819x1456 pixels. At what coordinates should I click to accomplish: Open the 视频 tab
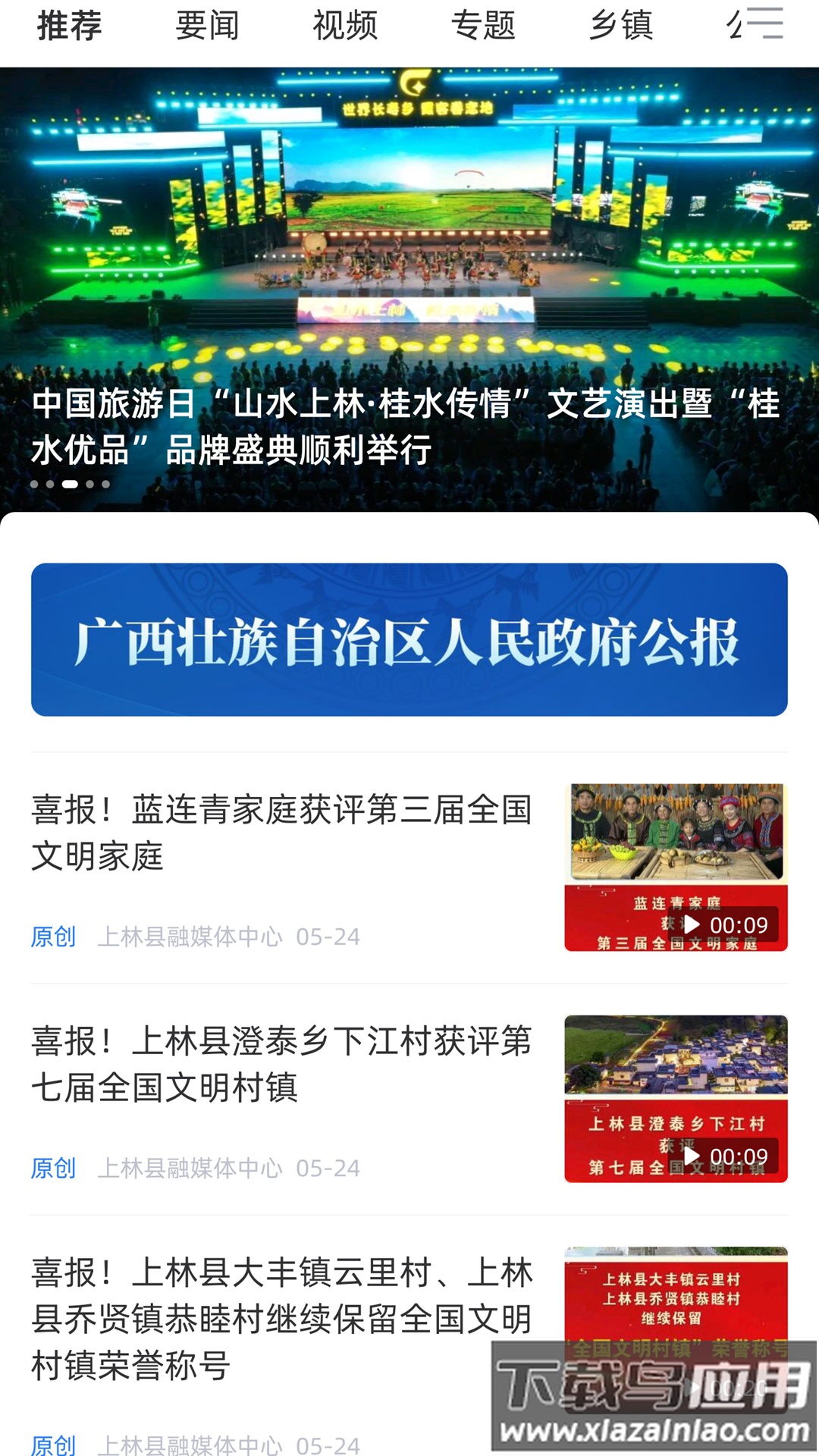[345, 26]
